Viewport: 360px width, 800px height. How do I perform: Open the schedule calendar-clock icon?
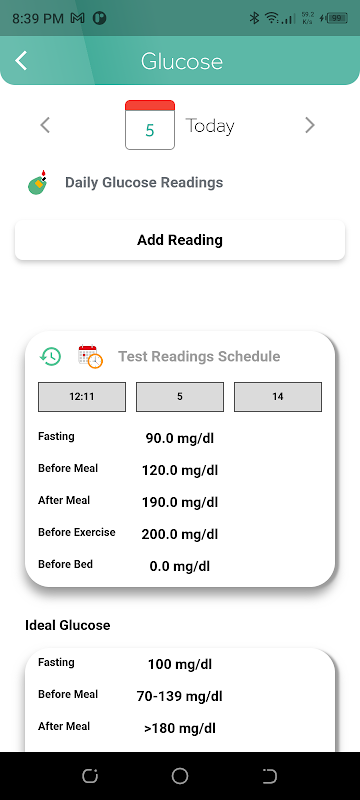pyautogui.click(x=90, y=356)
